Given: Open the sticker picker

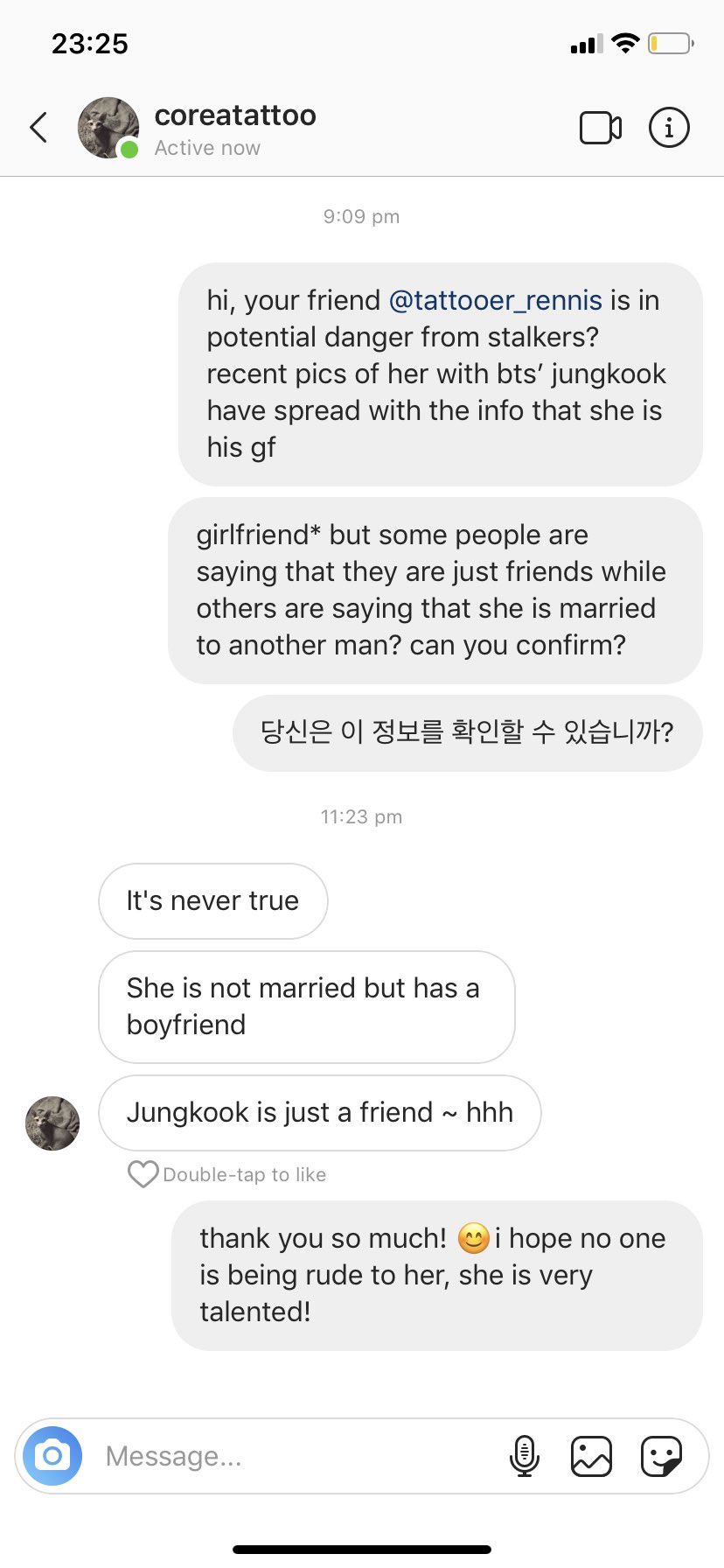Looking at the screenshot, I should pos(661,1456).
